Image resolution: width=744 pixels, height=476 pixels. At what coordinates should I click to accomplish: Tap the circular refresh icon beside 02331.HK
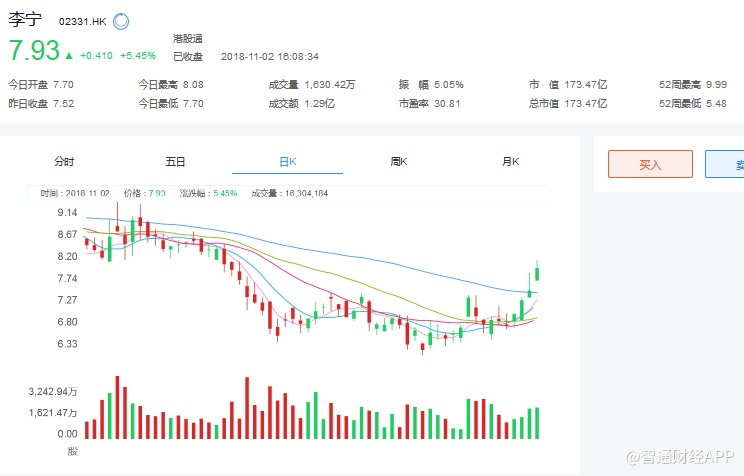tap(121, 21)
